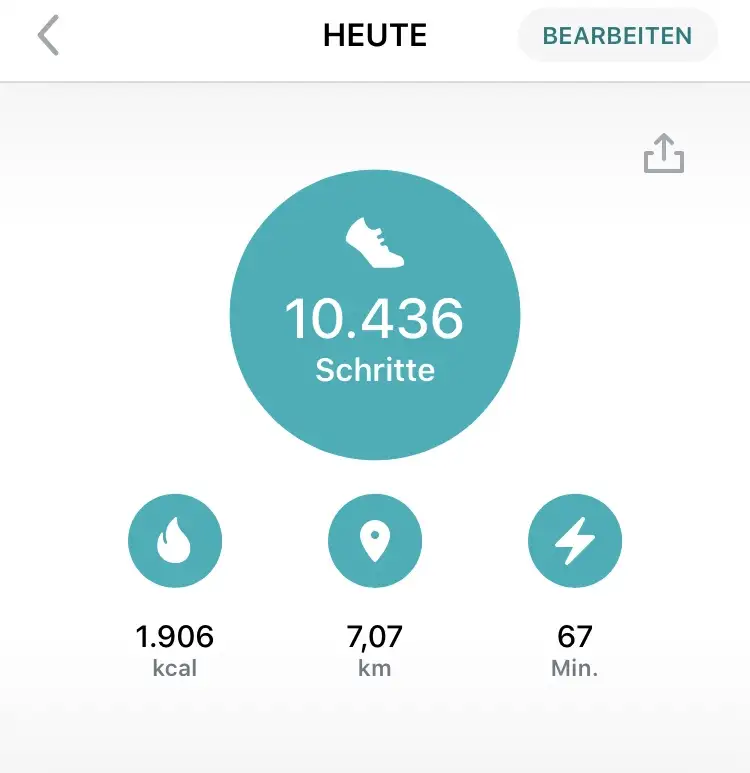The height and width of the screenshot is (773, 750).
Task: Share today's step summary
Action: coord(664,154)
